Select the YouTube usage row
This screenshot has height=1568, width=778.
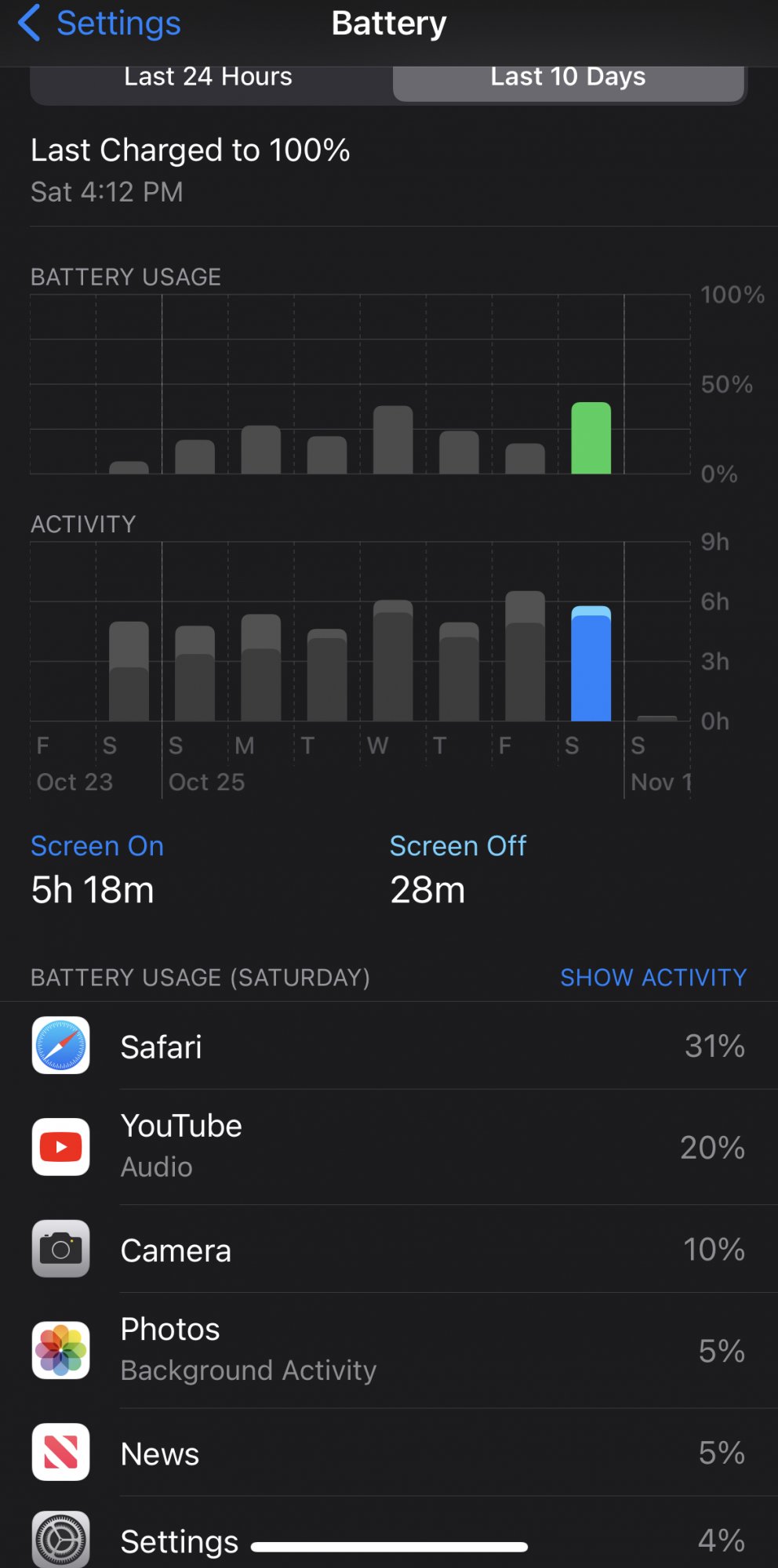pyautogui.click(x=389, y=1146)
